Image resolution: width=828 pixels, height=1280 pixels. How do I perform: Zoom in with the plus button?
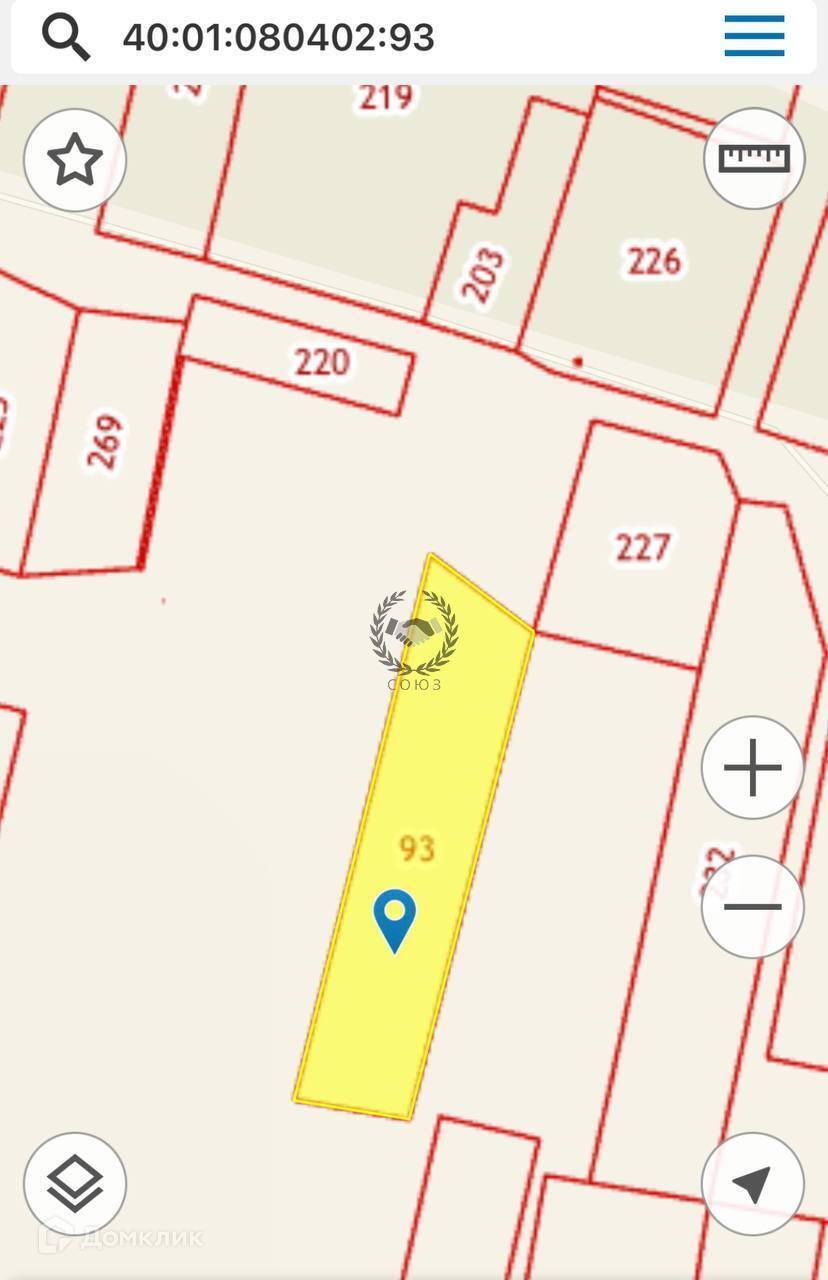752,768
